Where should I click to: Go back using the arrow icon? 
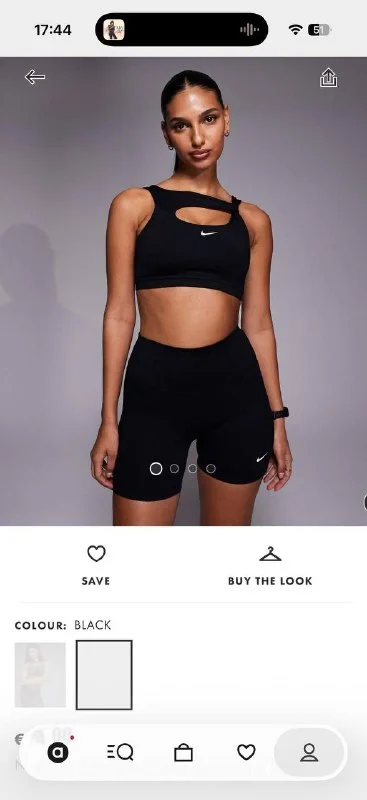tap(35, 77)
